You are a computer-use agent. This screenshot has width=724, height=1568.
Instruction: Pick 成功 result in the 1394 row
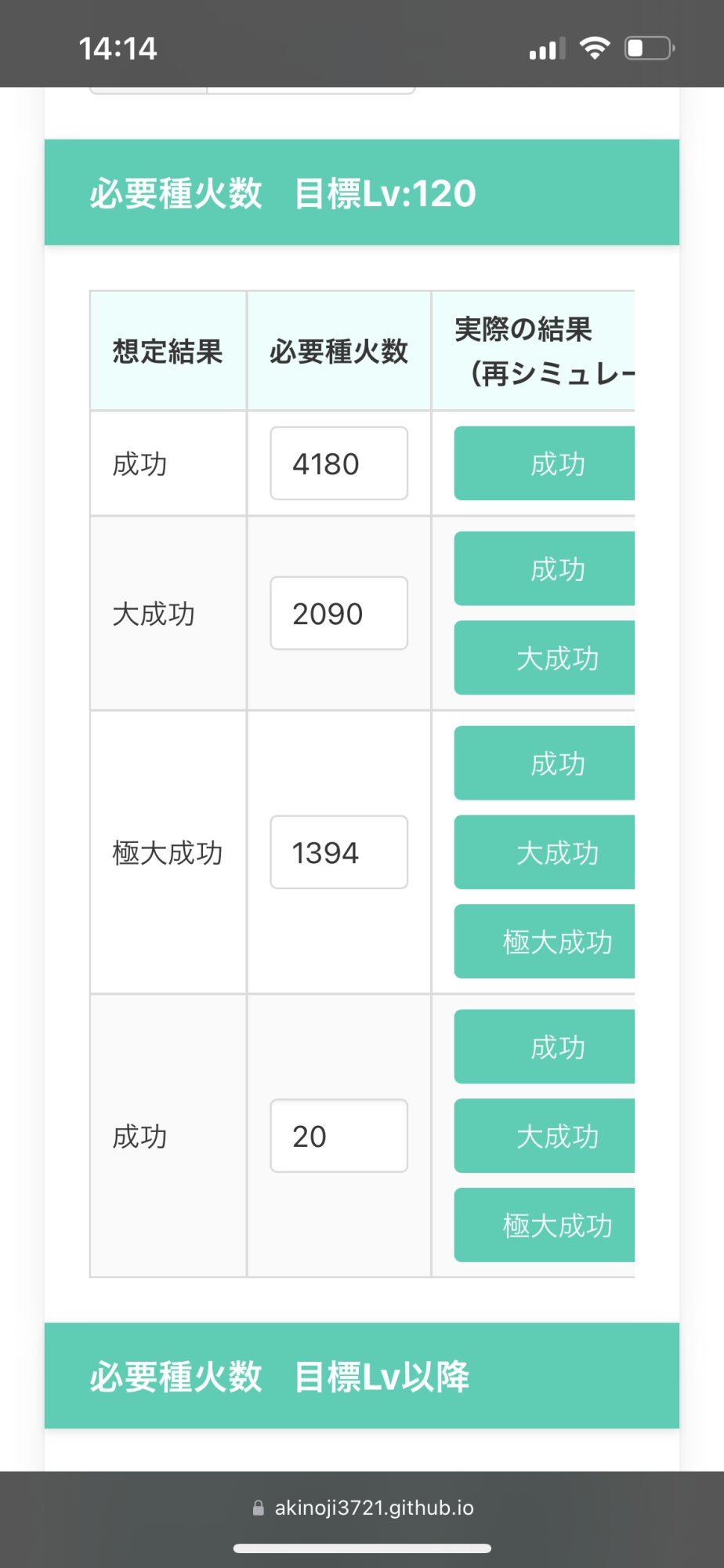(545, 763)
